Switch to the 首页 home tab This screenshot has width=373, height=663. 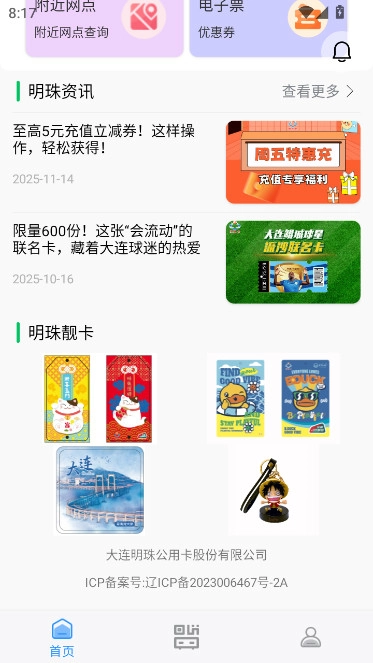pos(62,638)
